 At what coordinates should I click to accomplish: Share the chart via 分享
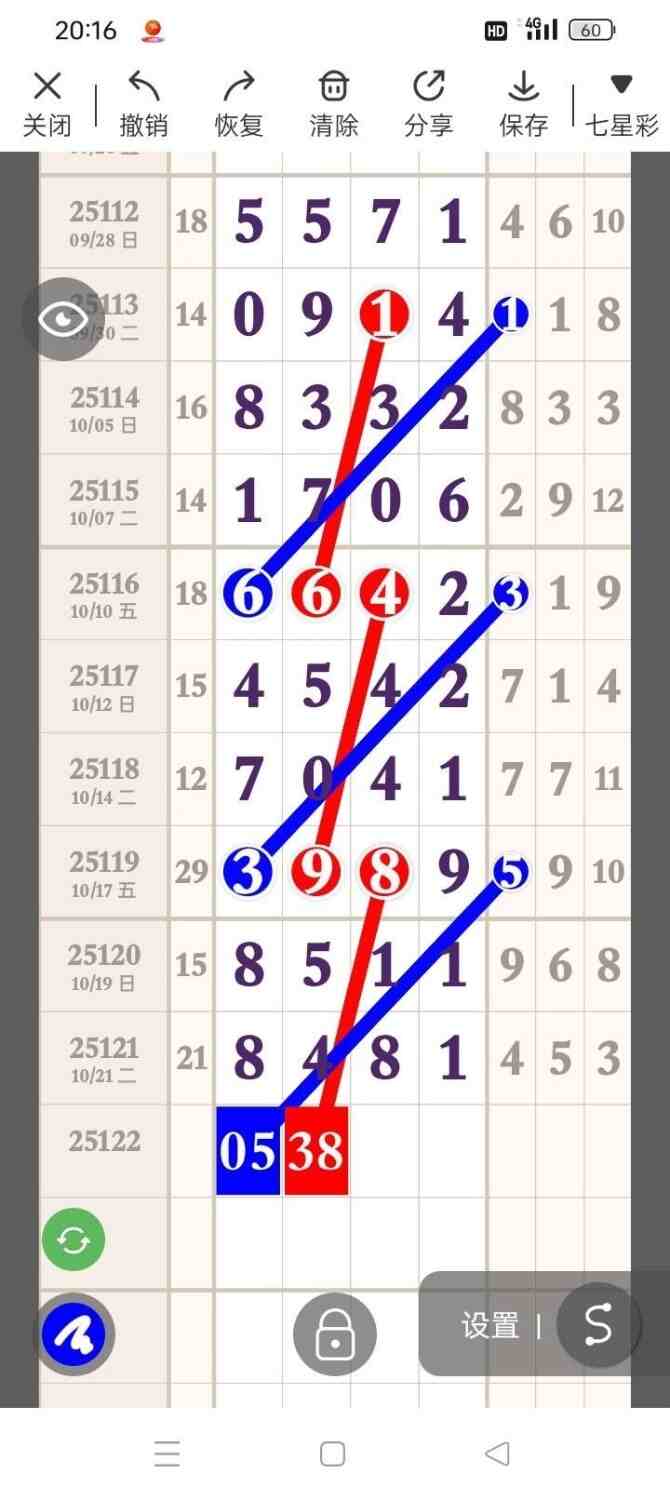tap(428, 104)
